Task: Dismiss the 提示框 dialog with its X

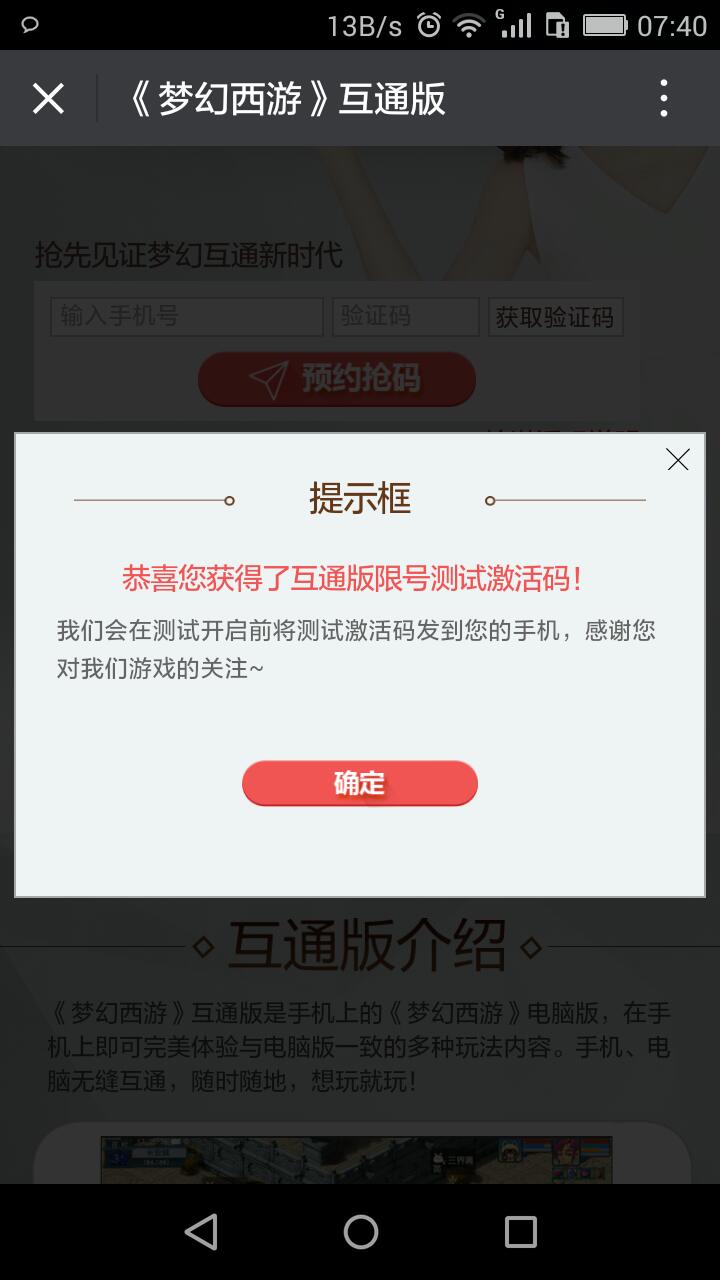Action: click(x=678, y=460)
